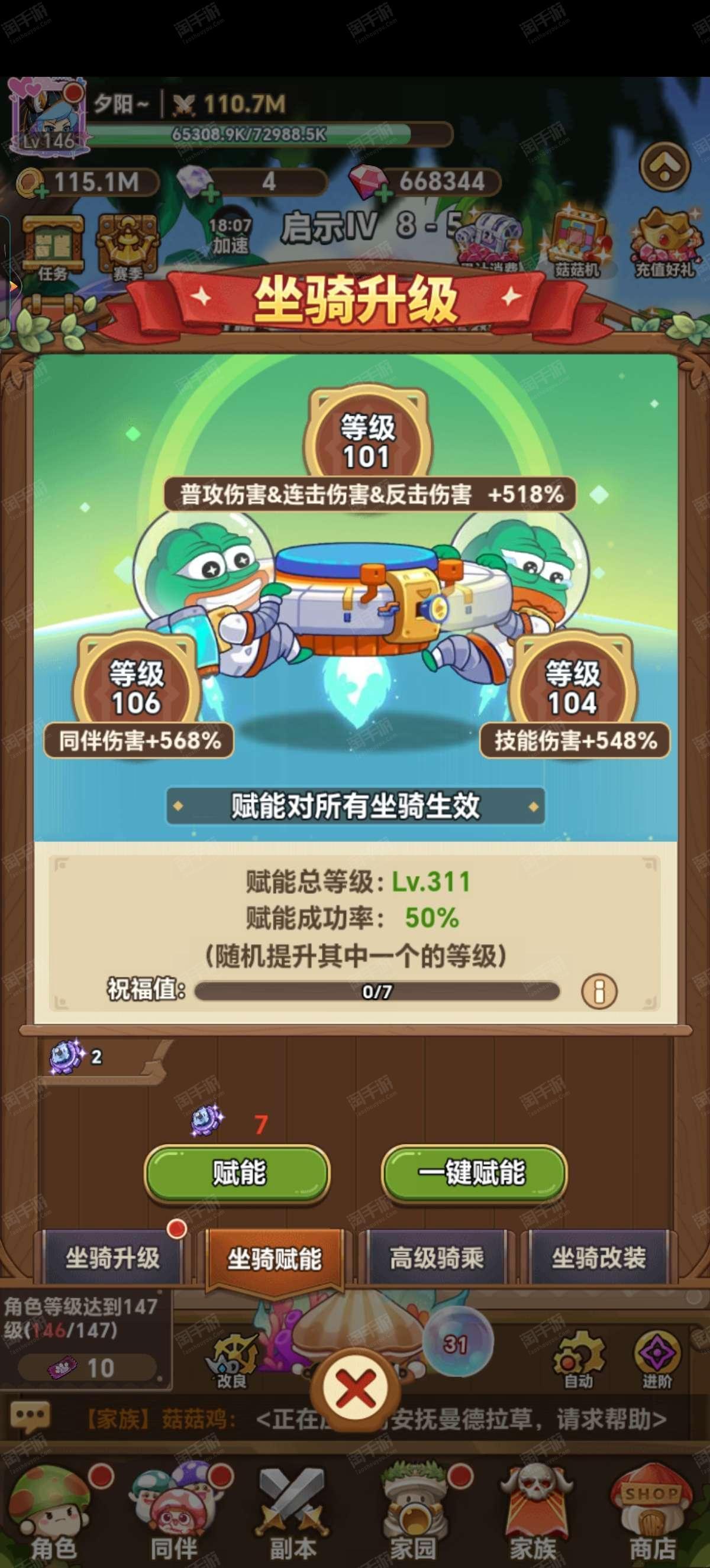Open the chat bubble icon
The width and height of the screenshot is (710, 1568).
point(29,1418)
